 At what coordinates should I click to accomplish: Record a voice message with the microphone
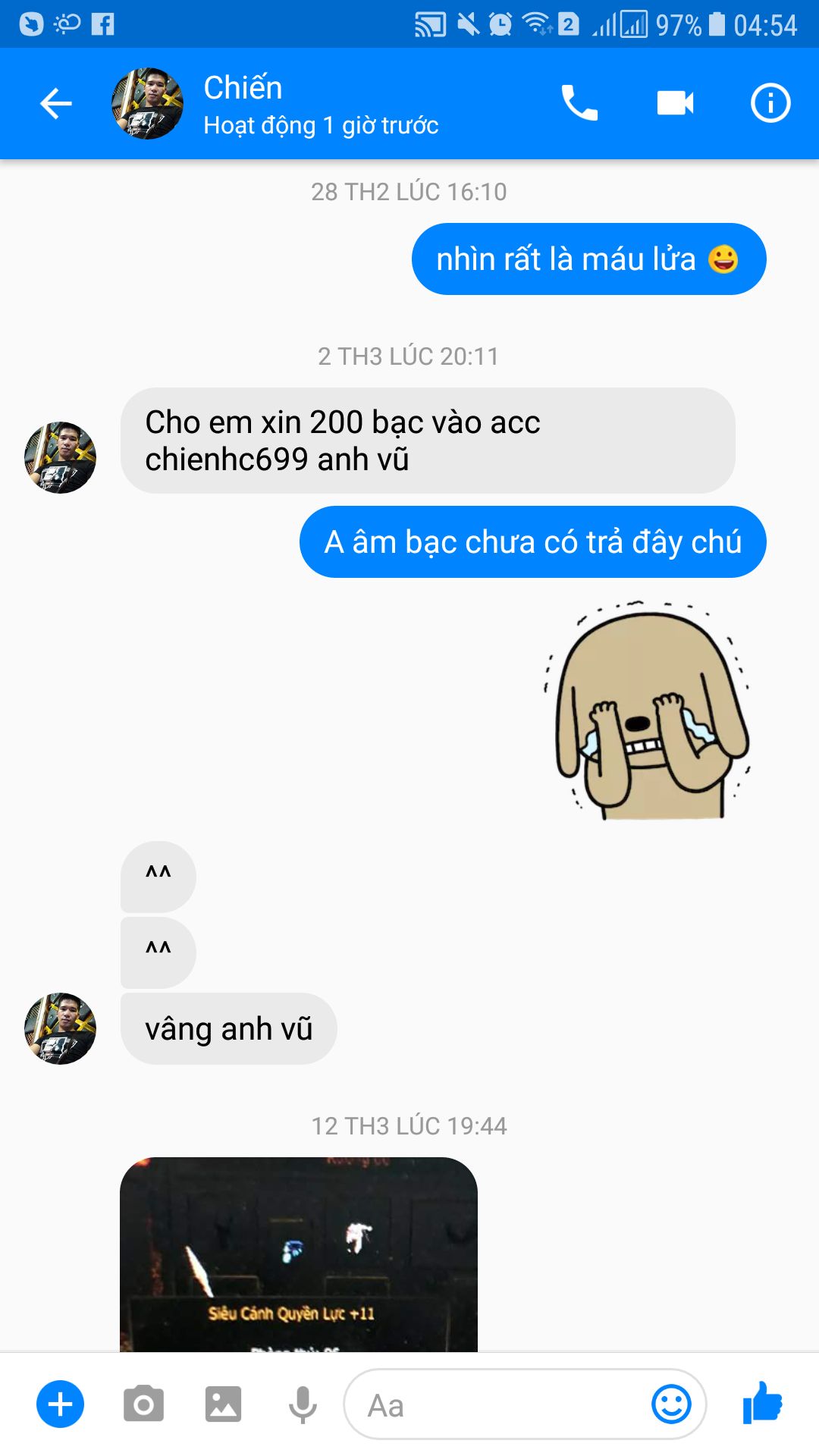(303, 1404)
